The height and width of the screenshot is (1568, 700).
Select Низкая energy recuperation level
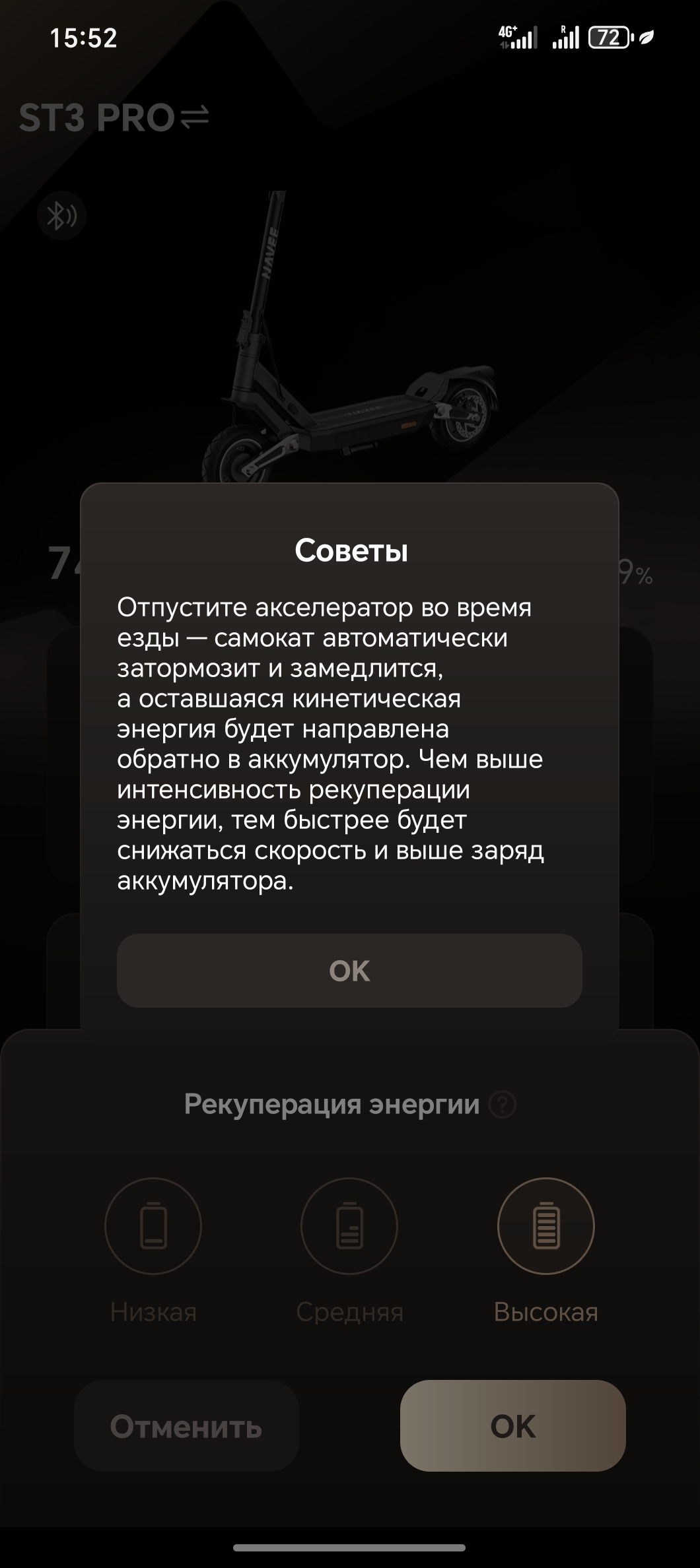point(153,1226)
